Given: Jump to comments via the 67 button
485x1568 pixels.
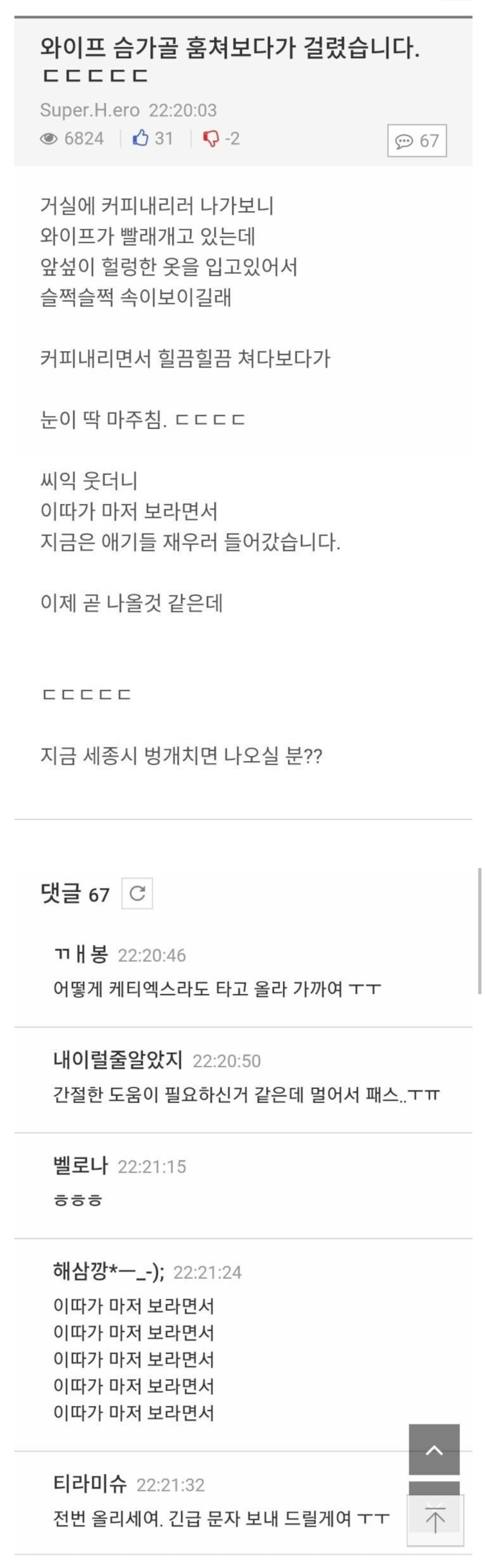Looking at the screenshot, I should point(417,141).
